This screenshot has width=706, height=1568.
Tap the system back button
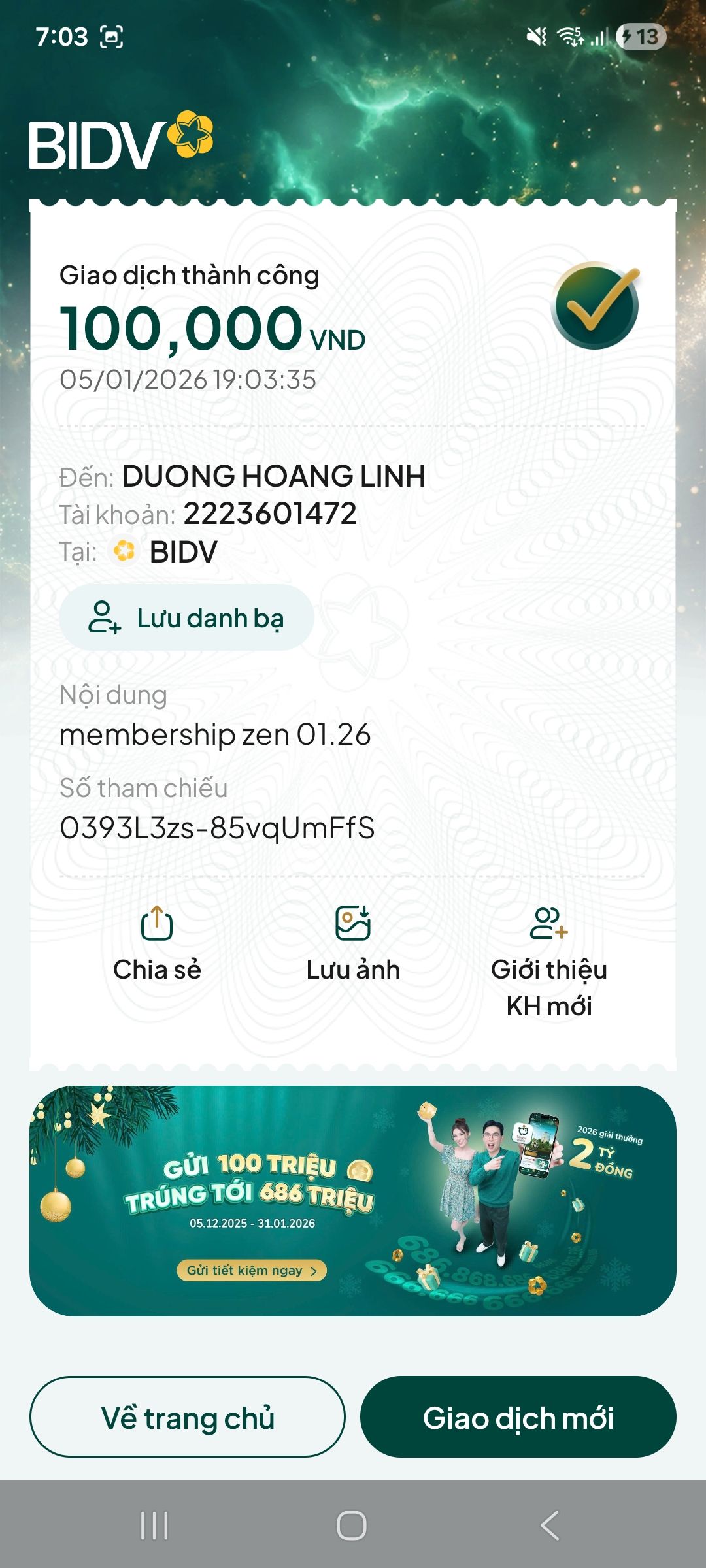tap(550, 1526)
